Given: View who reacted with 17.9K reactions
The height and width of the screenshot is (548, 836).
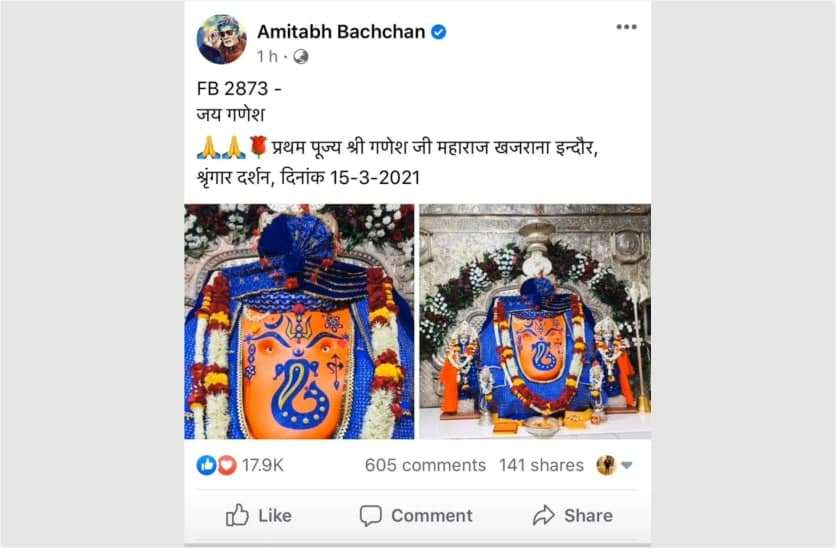Looking at the screenshot, I should pyautogui.click(x=240, y=465).
